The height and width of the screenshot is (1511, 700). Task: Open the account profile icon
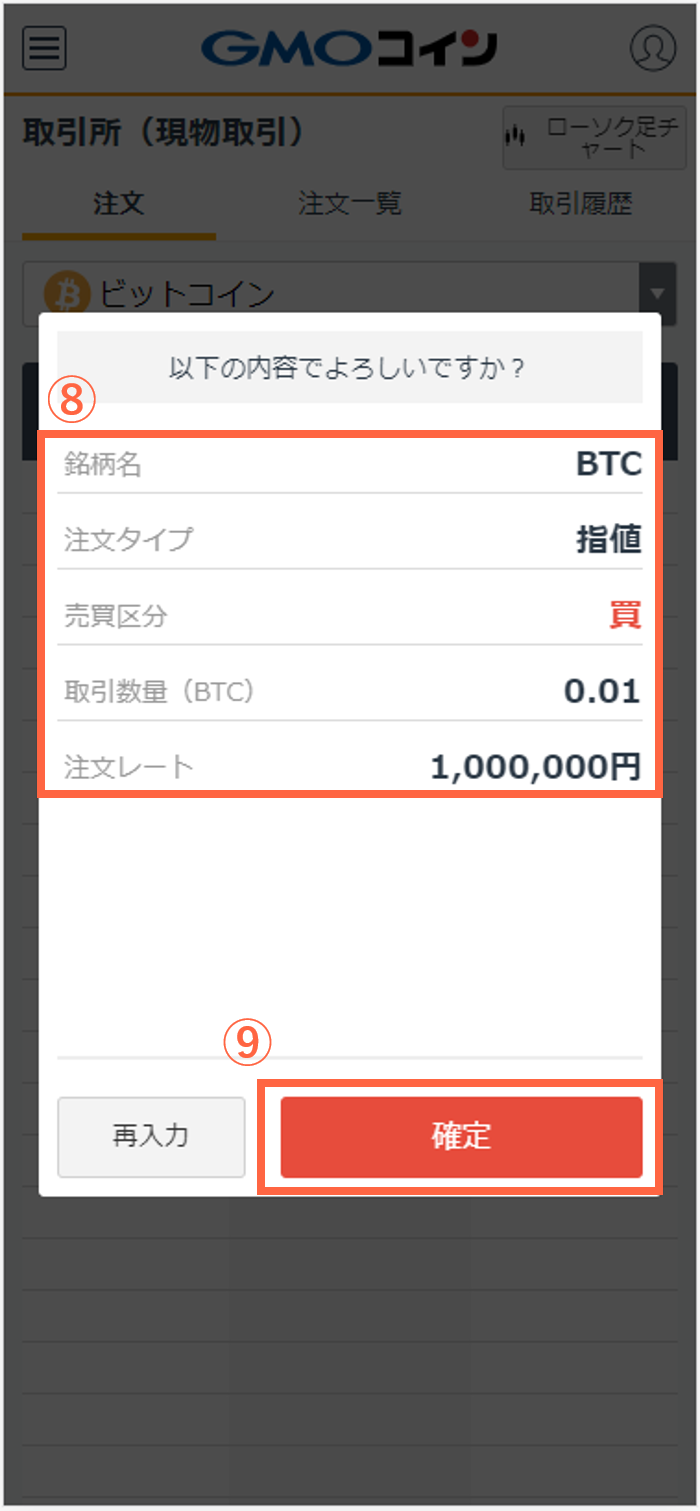pyautogui.click(x=652, y=48)
